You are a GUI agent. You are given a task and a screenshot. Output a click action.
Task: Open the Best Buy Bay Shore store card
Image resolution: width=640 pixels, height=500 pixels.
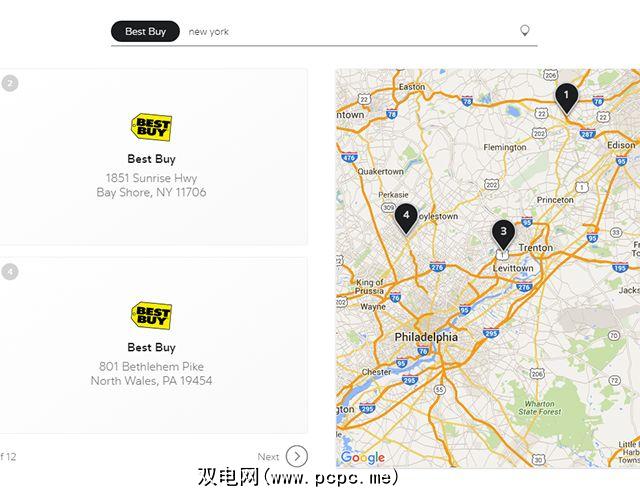(x=152, y=156)
